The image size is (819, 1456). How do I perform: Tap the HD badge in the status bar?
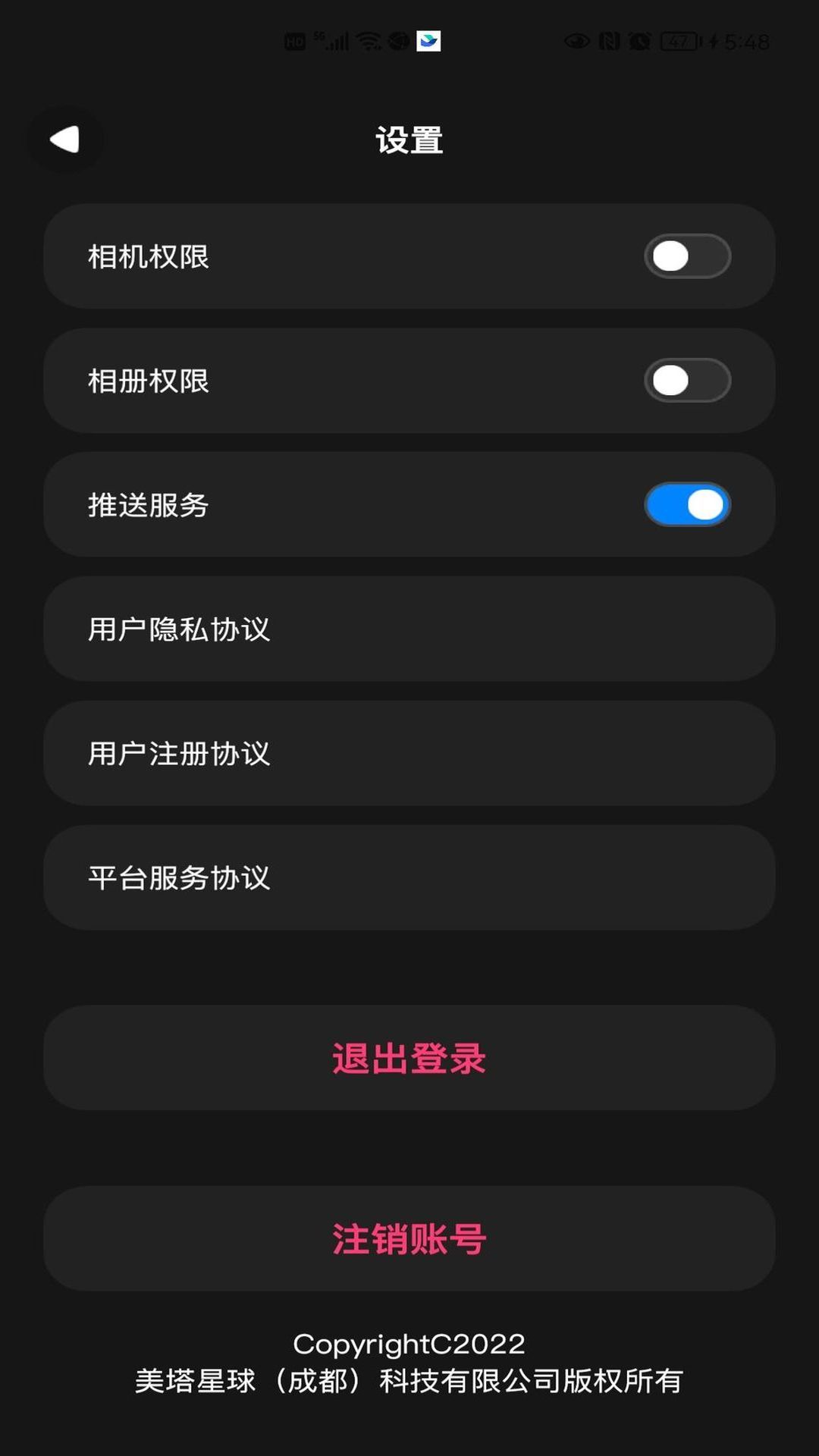[294, 42]
